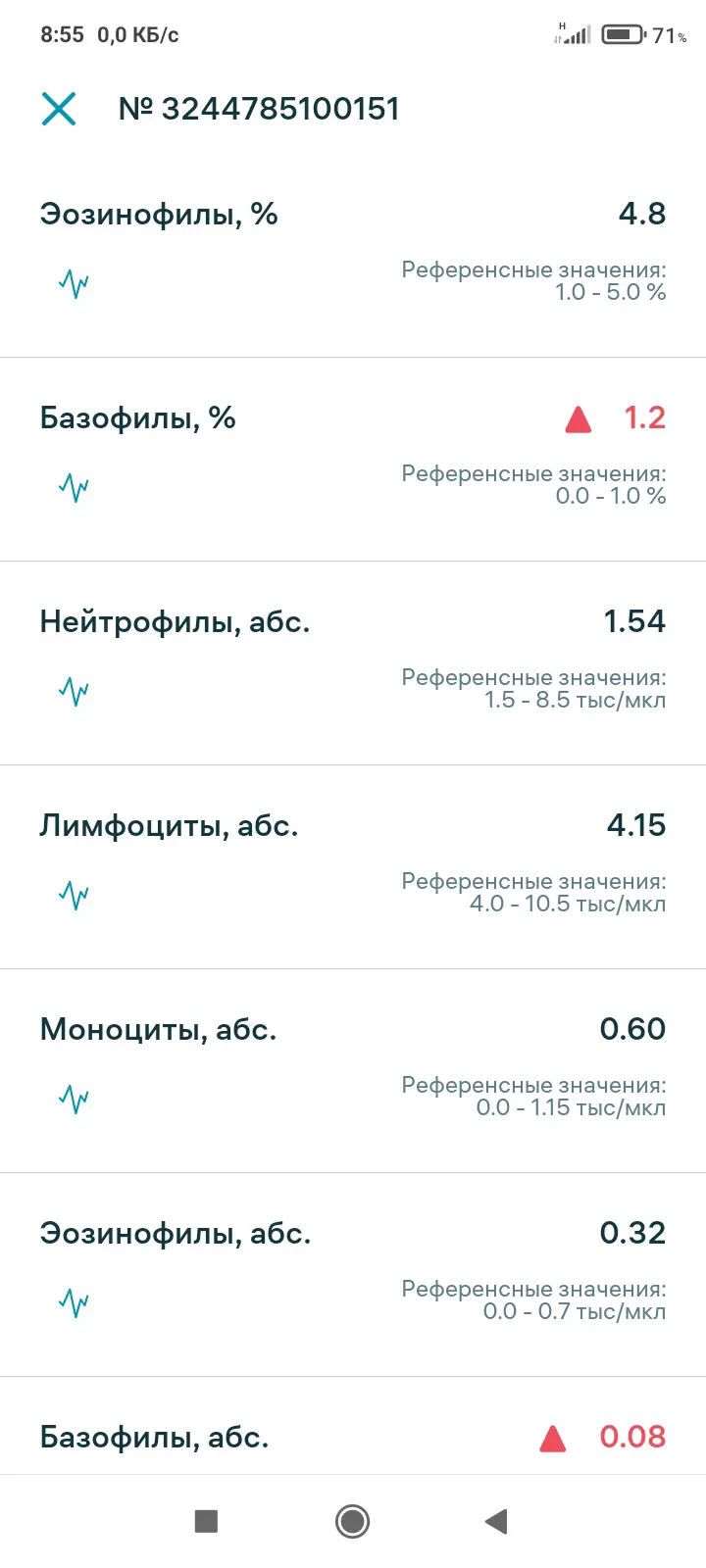Open the trend chart for Эозинофилы, %

[x=74, y=284]
